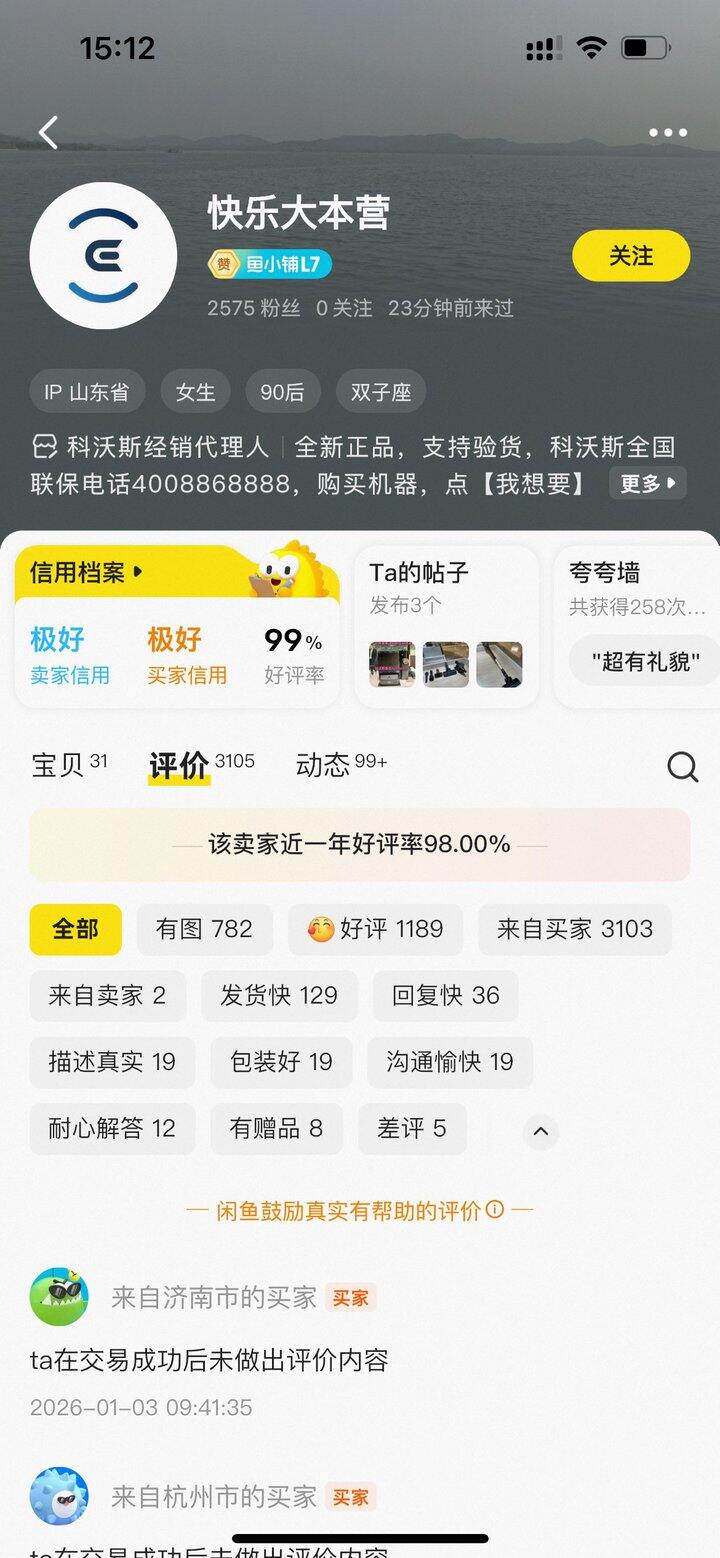Follow the seller with 关注 button
Screen dimensions: 720x1558
click(x=631, y=256)
